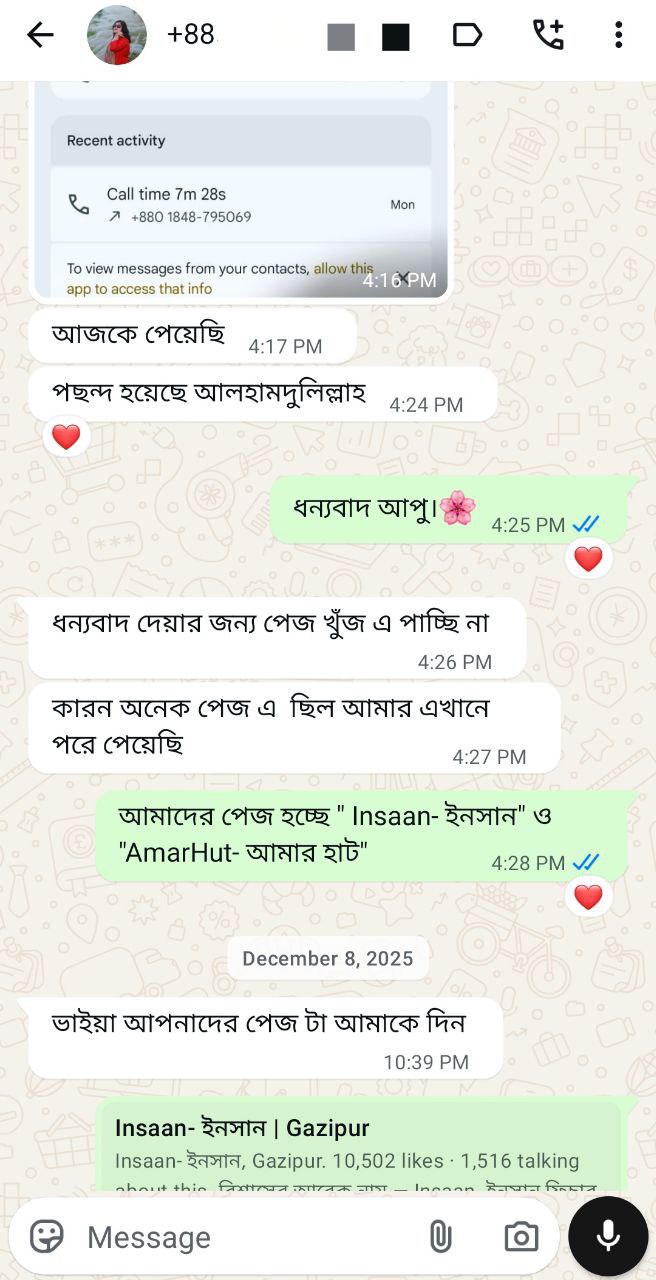This screenshot has width=656, height=1280.
Task: Open the label tag icon
Action: (x=467, y=36)
